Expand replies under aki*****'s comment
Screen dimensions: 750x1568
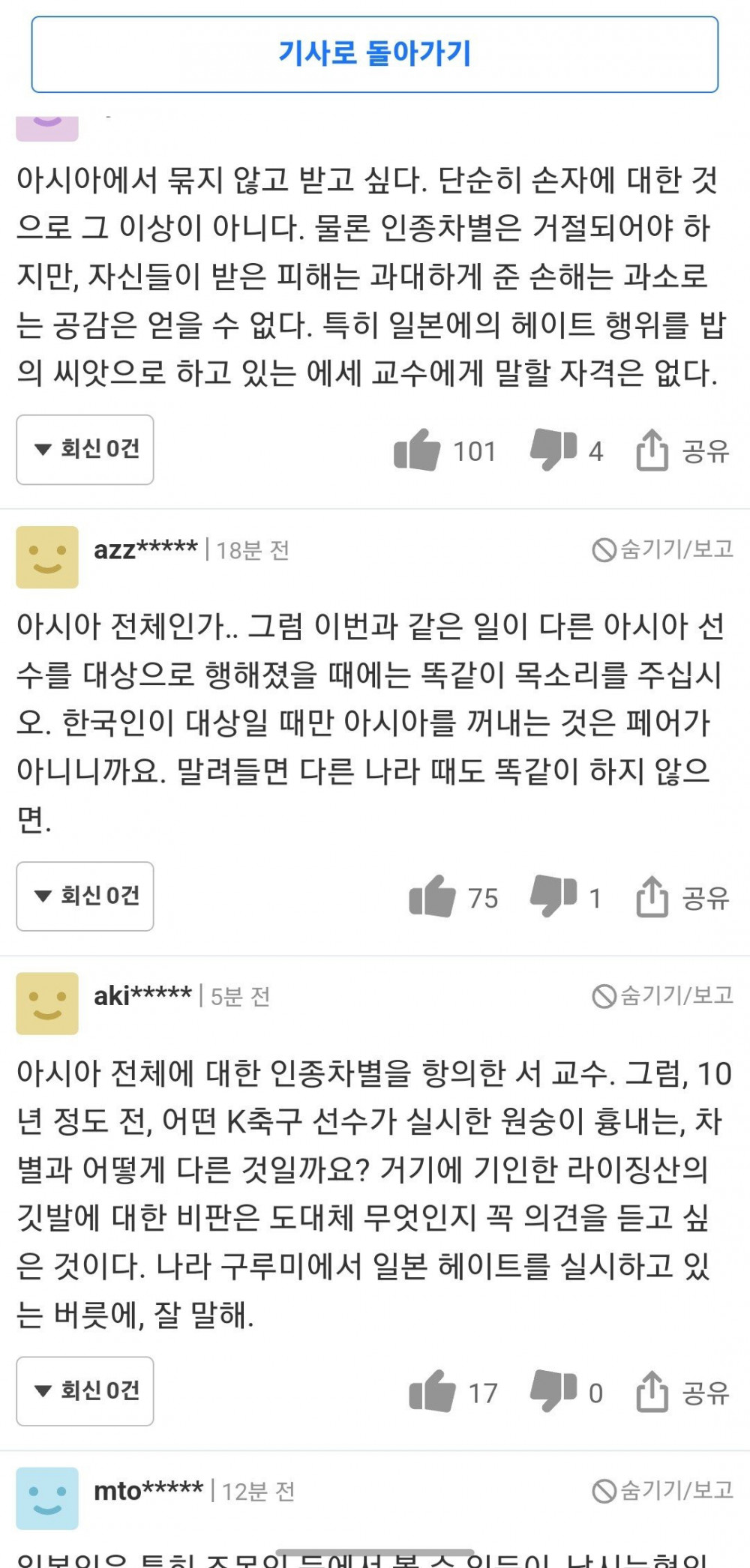pos(85,1390)
